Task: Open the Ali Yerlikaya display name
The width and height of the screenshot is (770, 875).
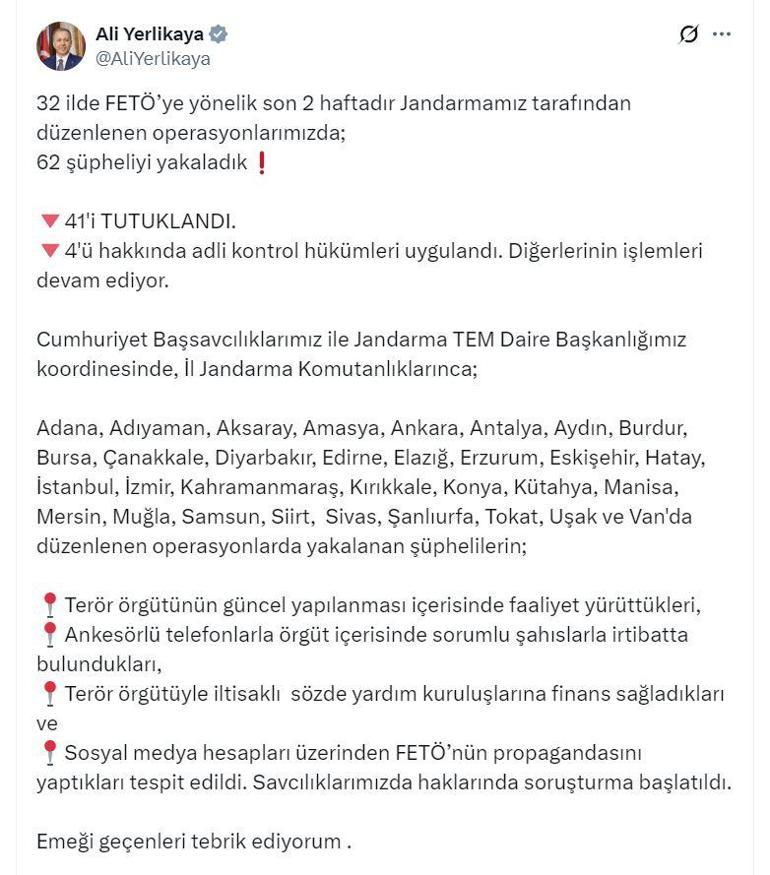Action: (149, 34)
